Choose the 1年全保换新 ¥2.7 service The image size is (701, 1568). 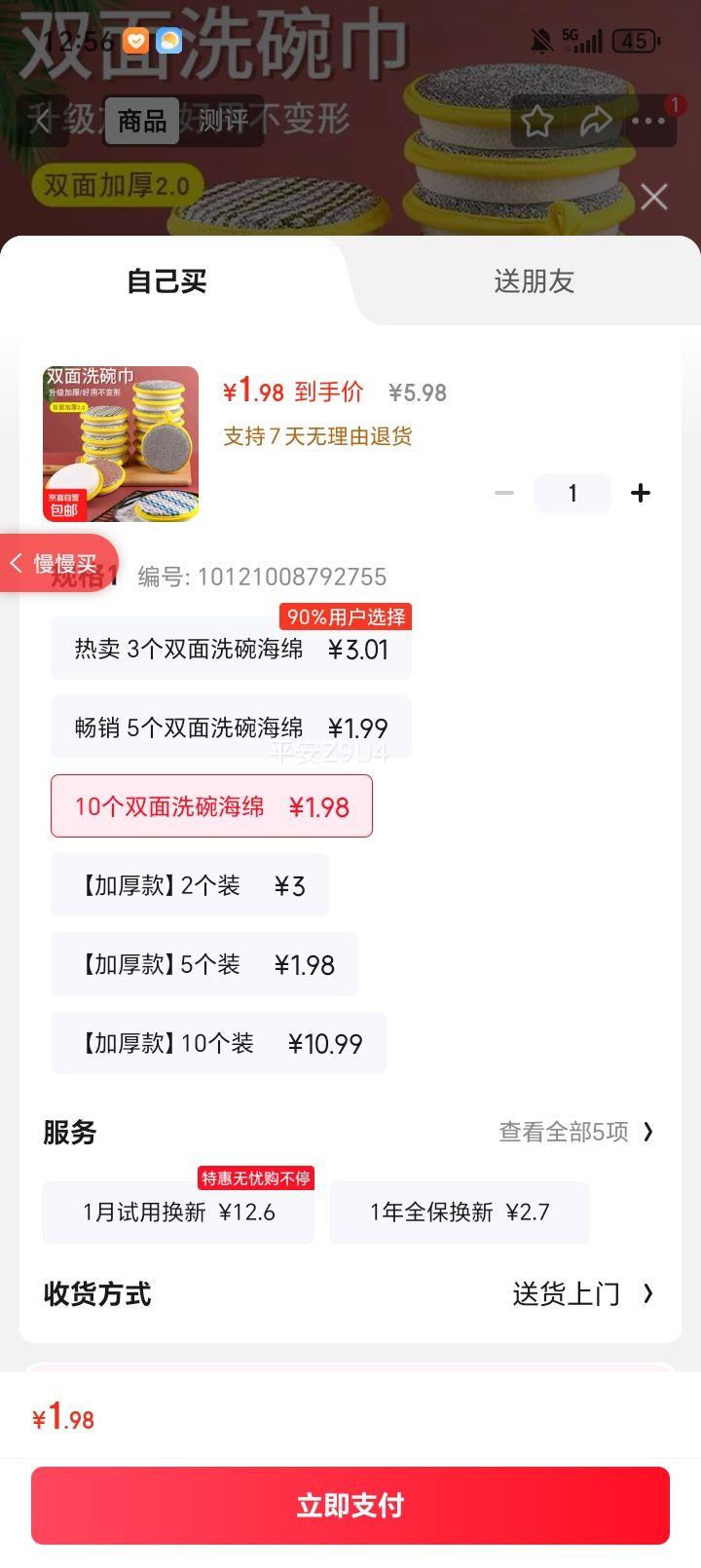460,1213
